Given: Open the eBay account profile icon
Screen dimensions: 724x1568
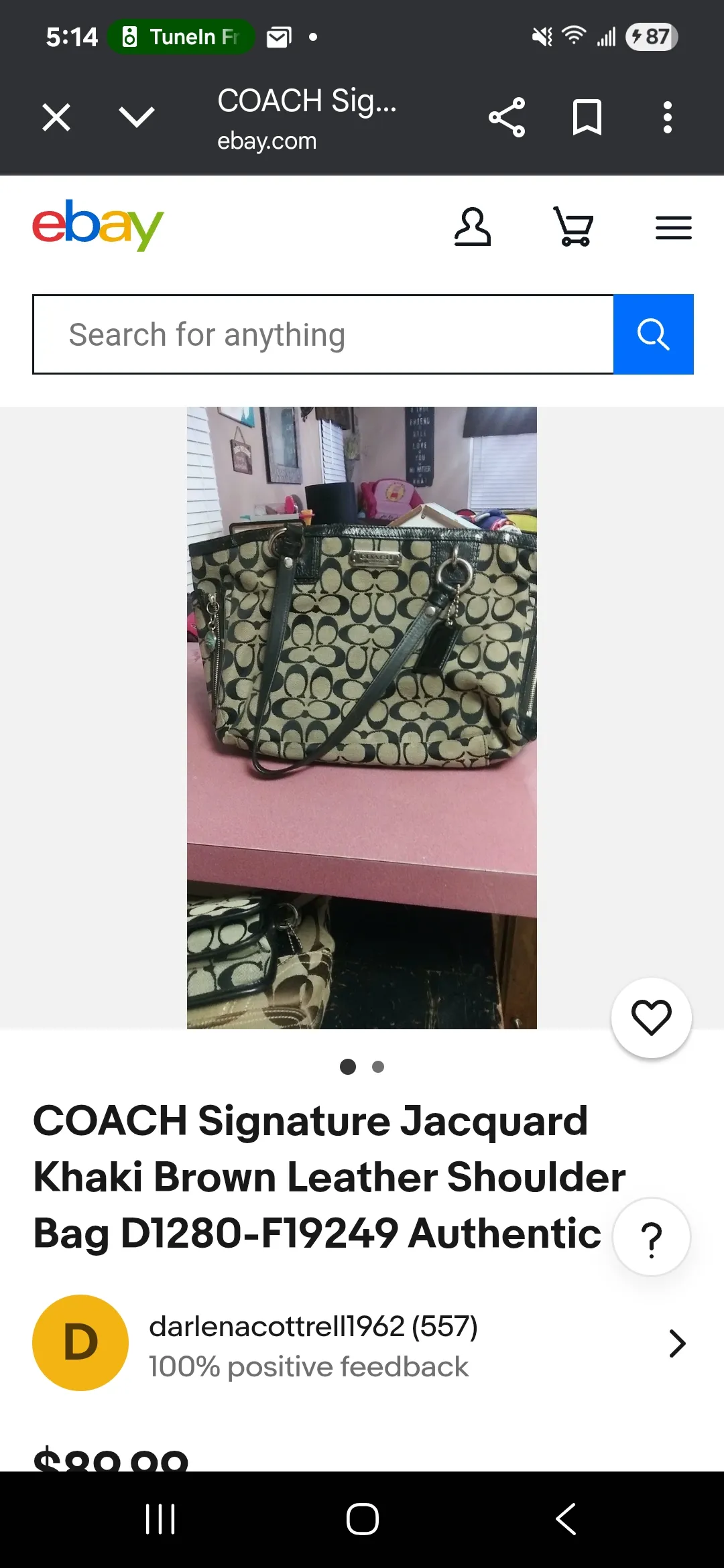Looking at the screenshot, I should tap(473, 226).
